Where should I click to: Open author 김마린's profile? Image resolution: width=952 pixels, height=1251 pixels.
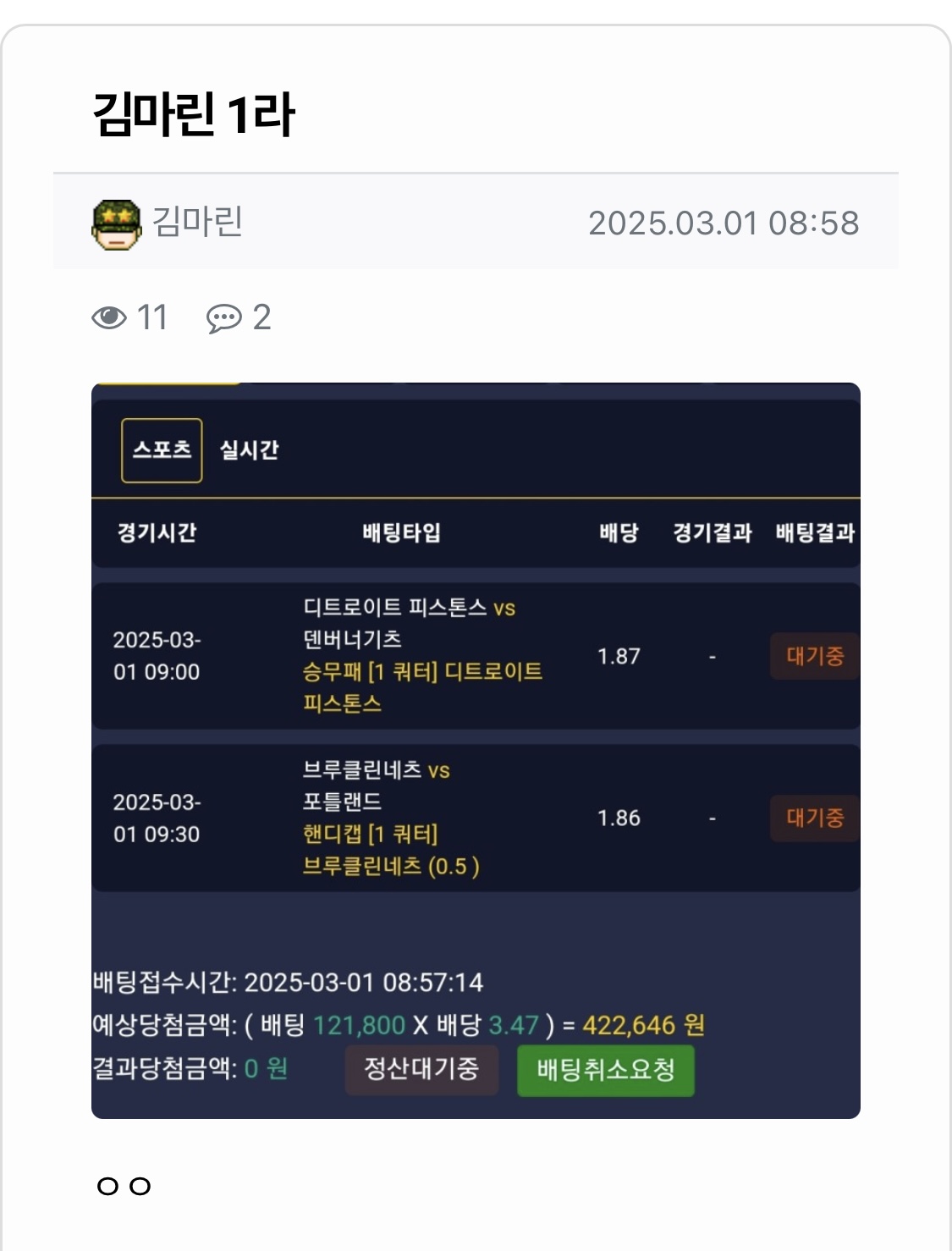pos(196,223)
